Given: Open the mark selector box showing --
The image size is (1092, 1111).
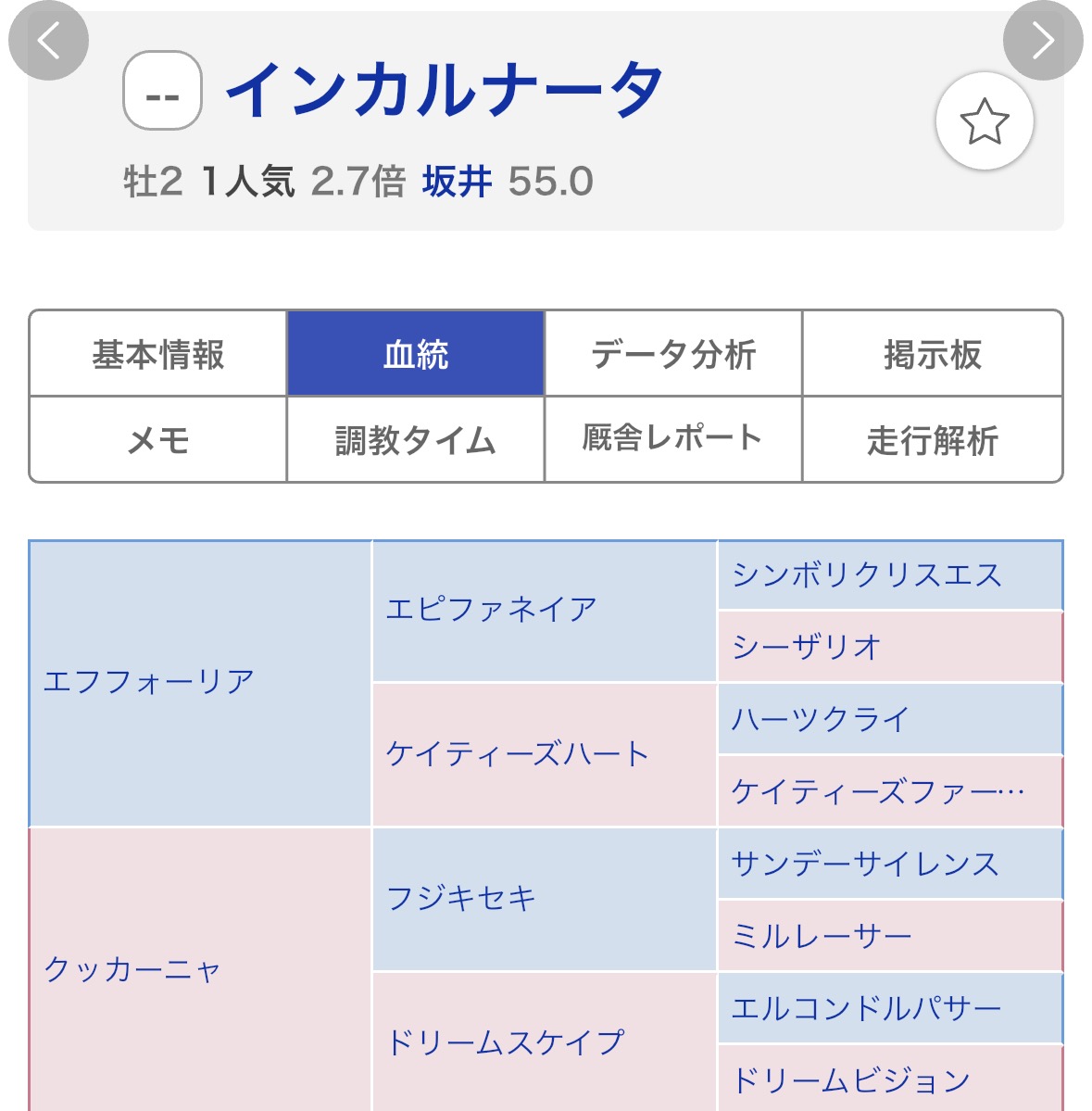Looking at the screenshot, I should pos(162,91).
